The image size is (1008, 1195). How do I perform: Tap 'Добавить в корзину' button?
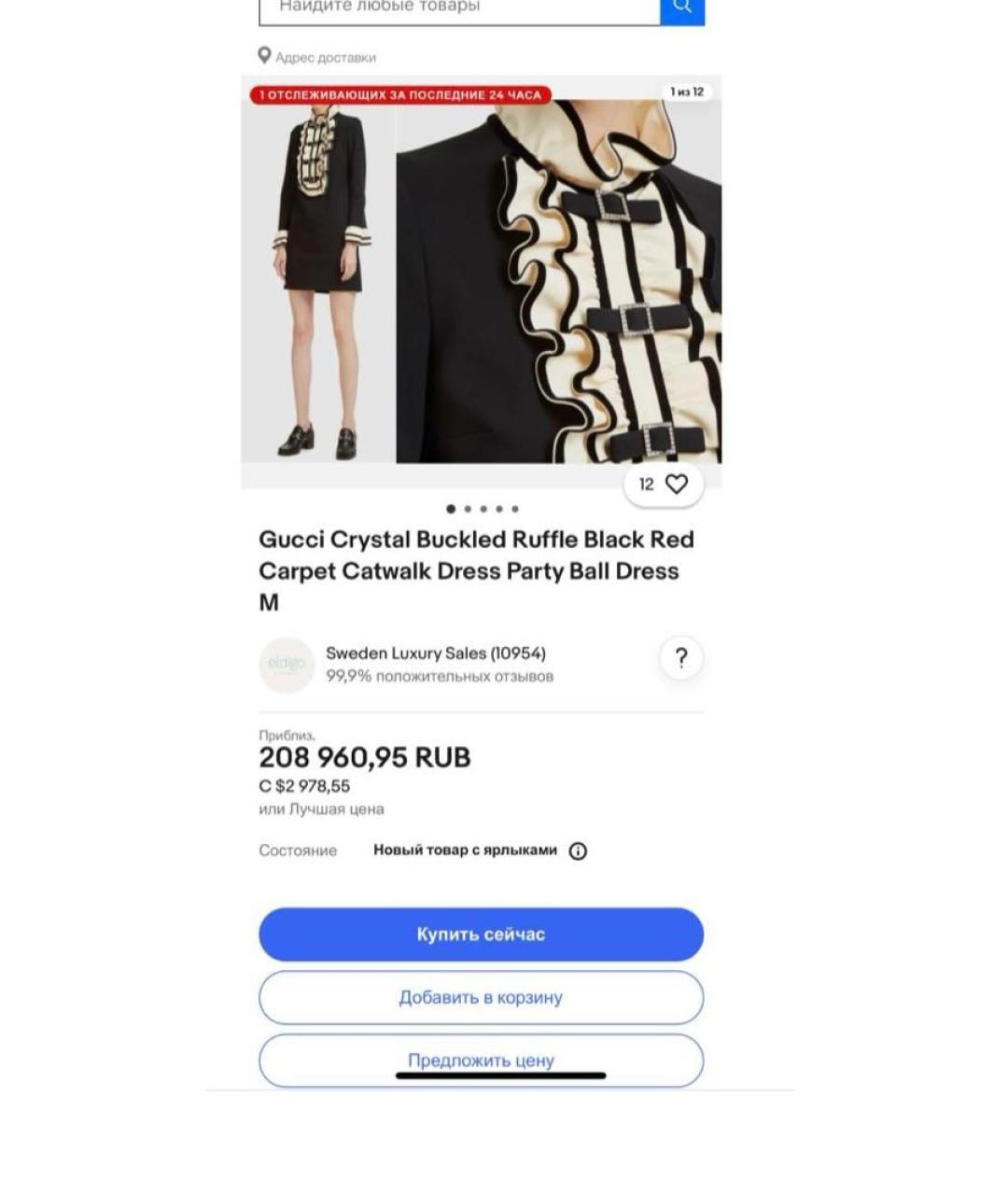(x=481, y=998)
